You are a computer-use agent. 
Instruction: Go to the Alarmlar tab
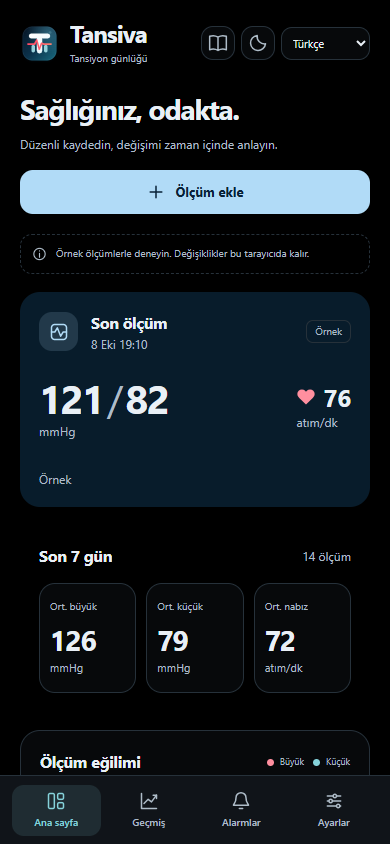click(241, 810)
